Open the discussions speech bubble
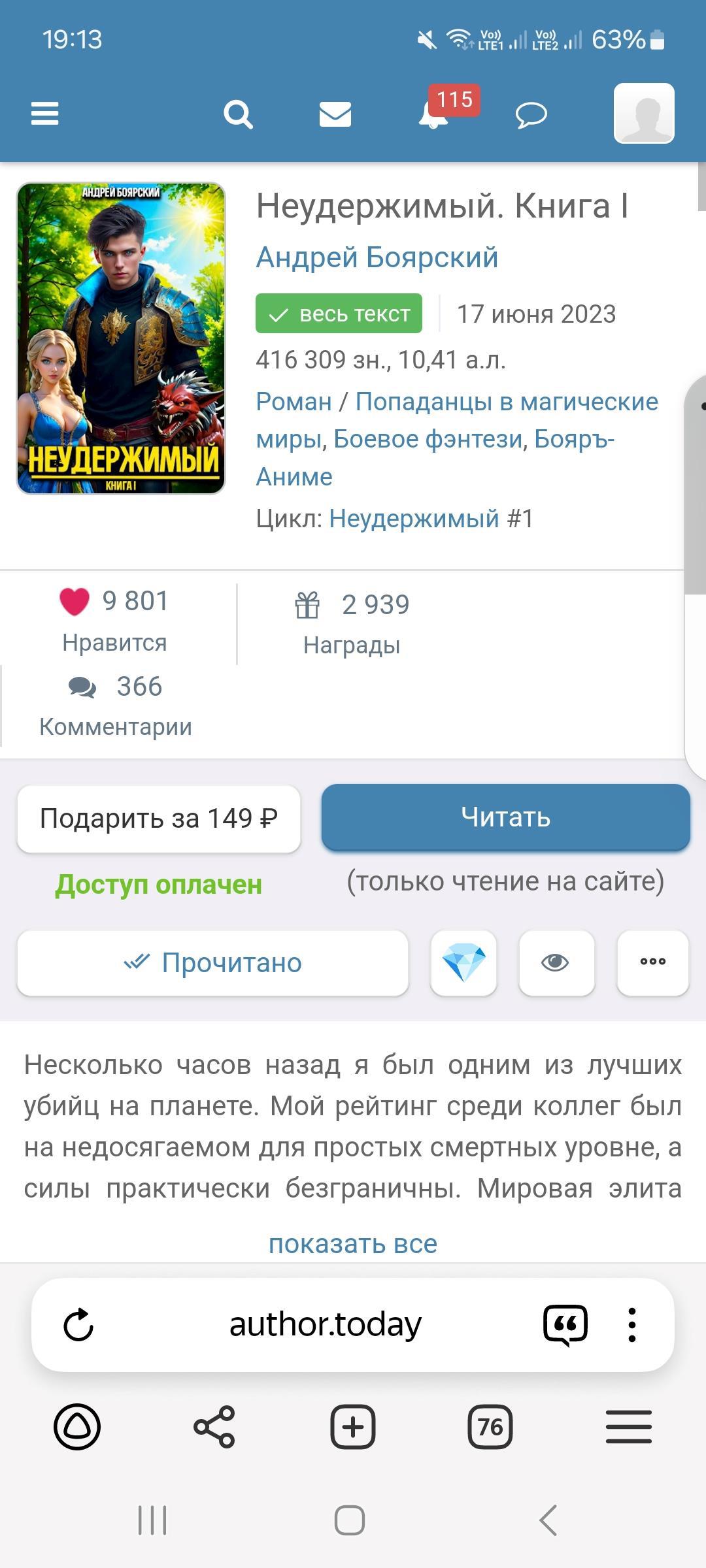Image resolution: width=706 pixels, height=1568 pixels. (x=531, y=116)
